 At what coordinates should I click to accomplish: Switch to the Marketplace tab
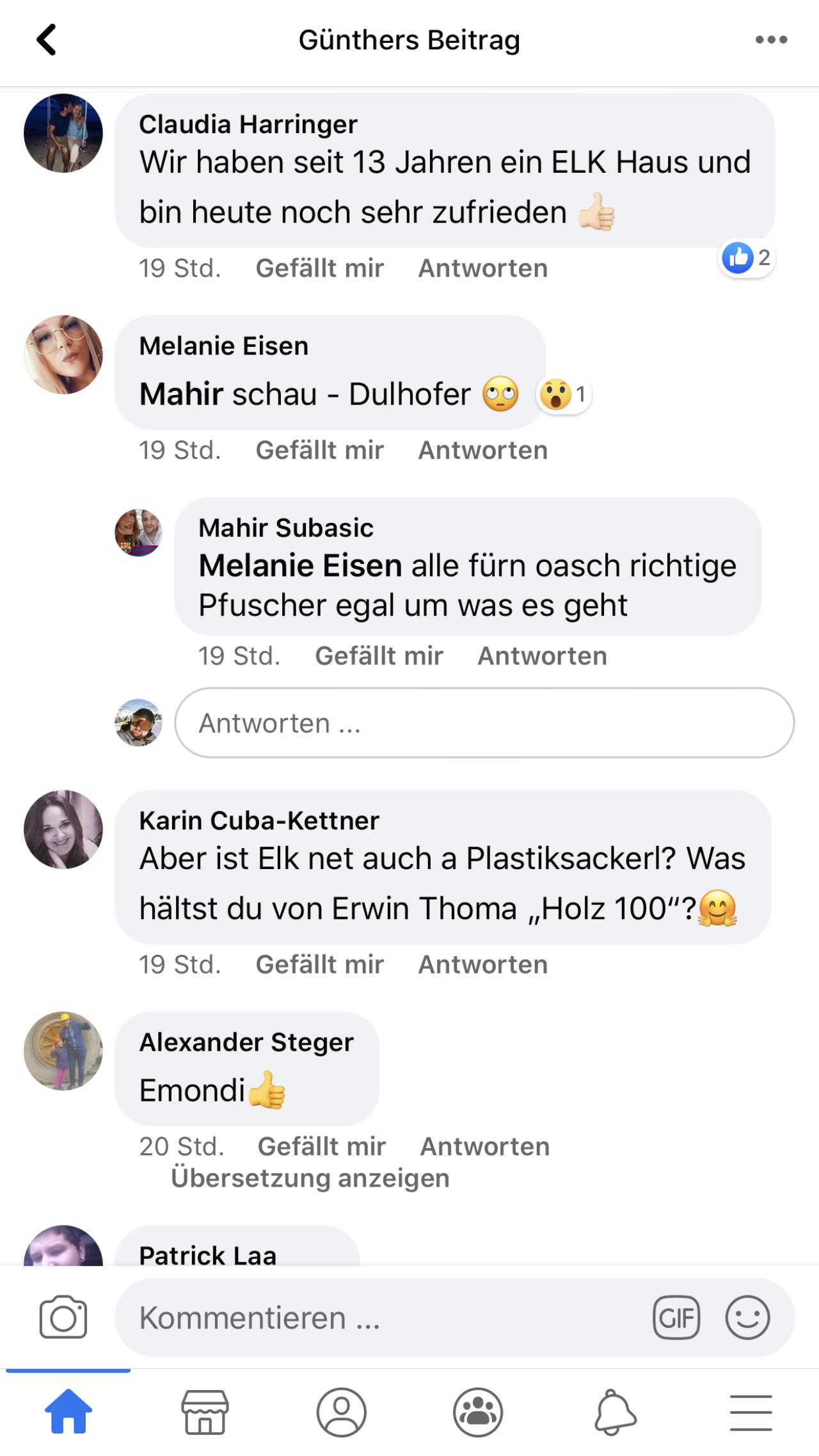click(x=205, y=1412)
